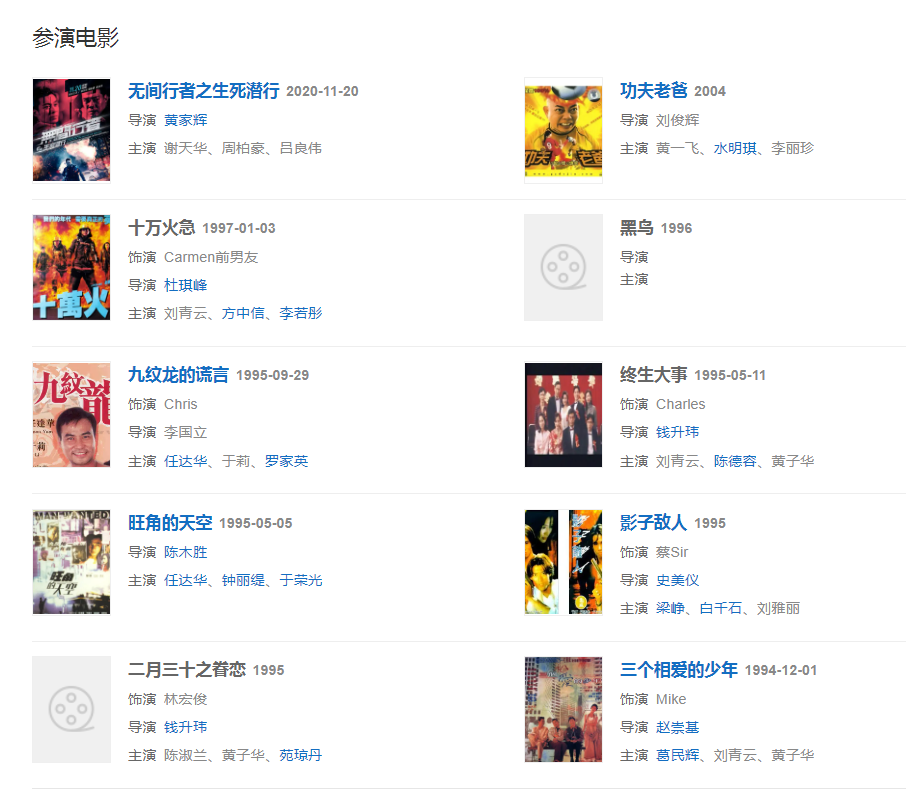
Task: Open the movie 影子敌人
Action: point(654,523)
